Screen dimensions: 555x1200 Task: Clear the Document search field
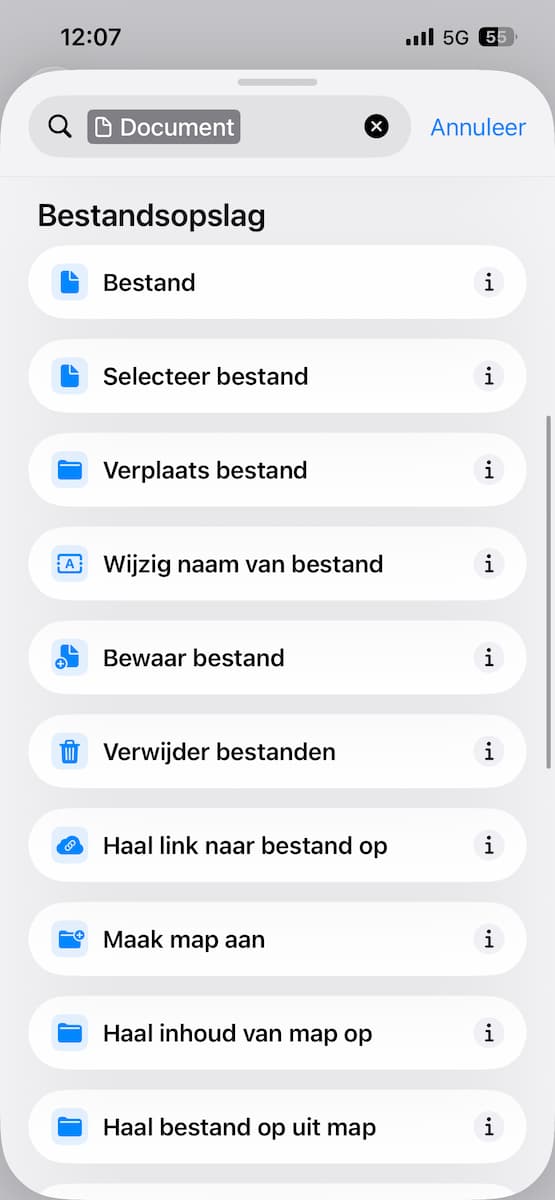point(376,126)
